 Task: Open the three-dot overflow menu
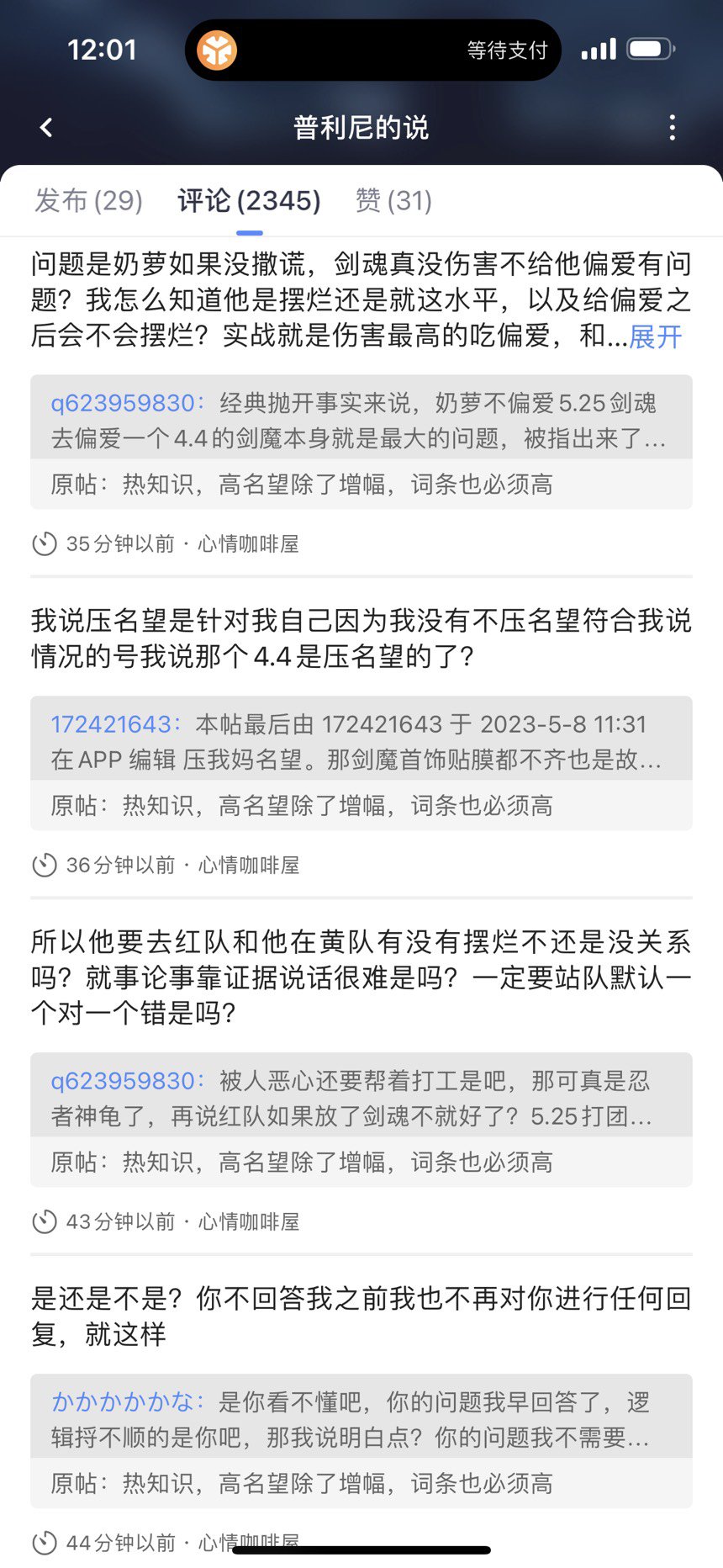pyautogui.click(x=672, y=128)
